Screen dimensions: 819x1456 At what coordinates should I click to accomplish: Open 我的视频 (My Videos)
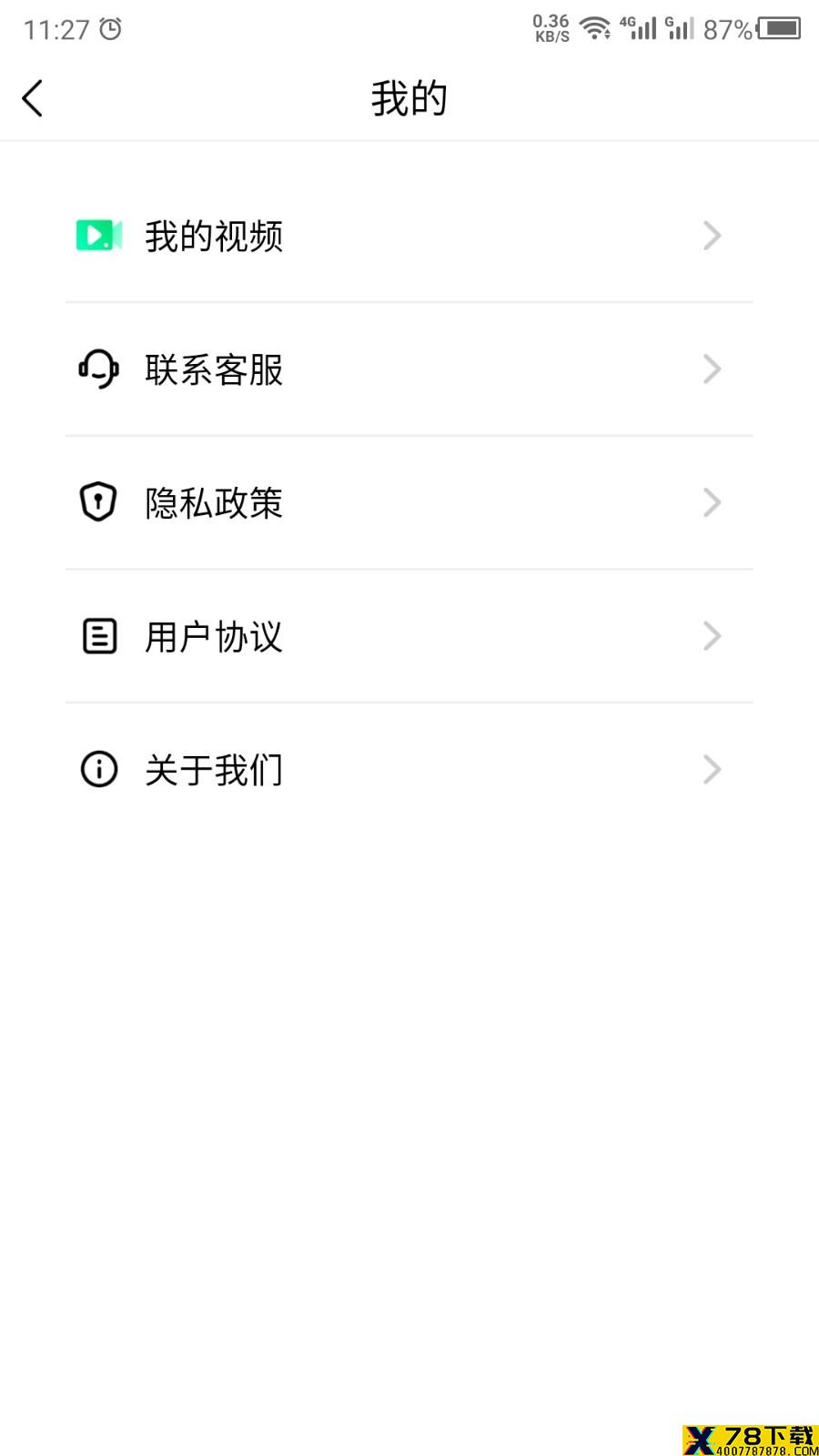[x=409, y=236]
